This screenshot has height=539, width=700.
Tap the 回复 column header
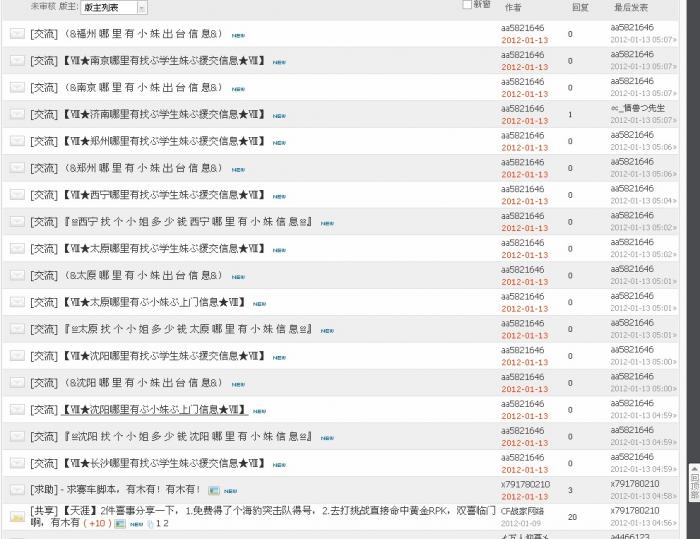click(x=579, y=7)
